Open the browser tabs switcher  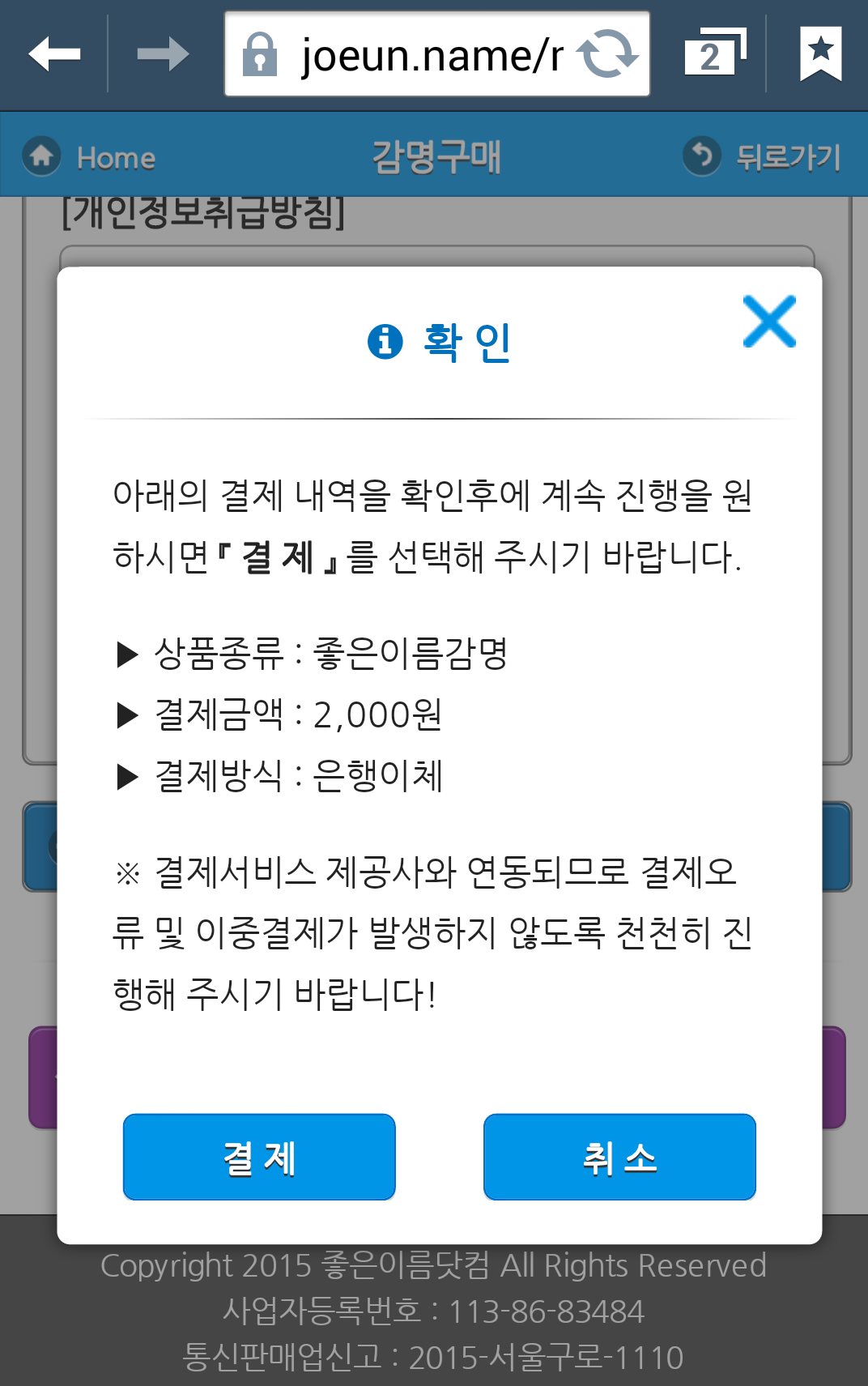click(713, 54)
